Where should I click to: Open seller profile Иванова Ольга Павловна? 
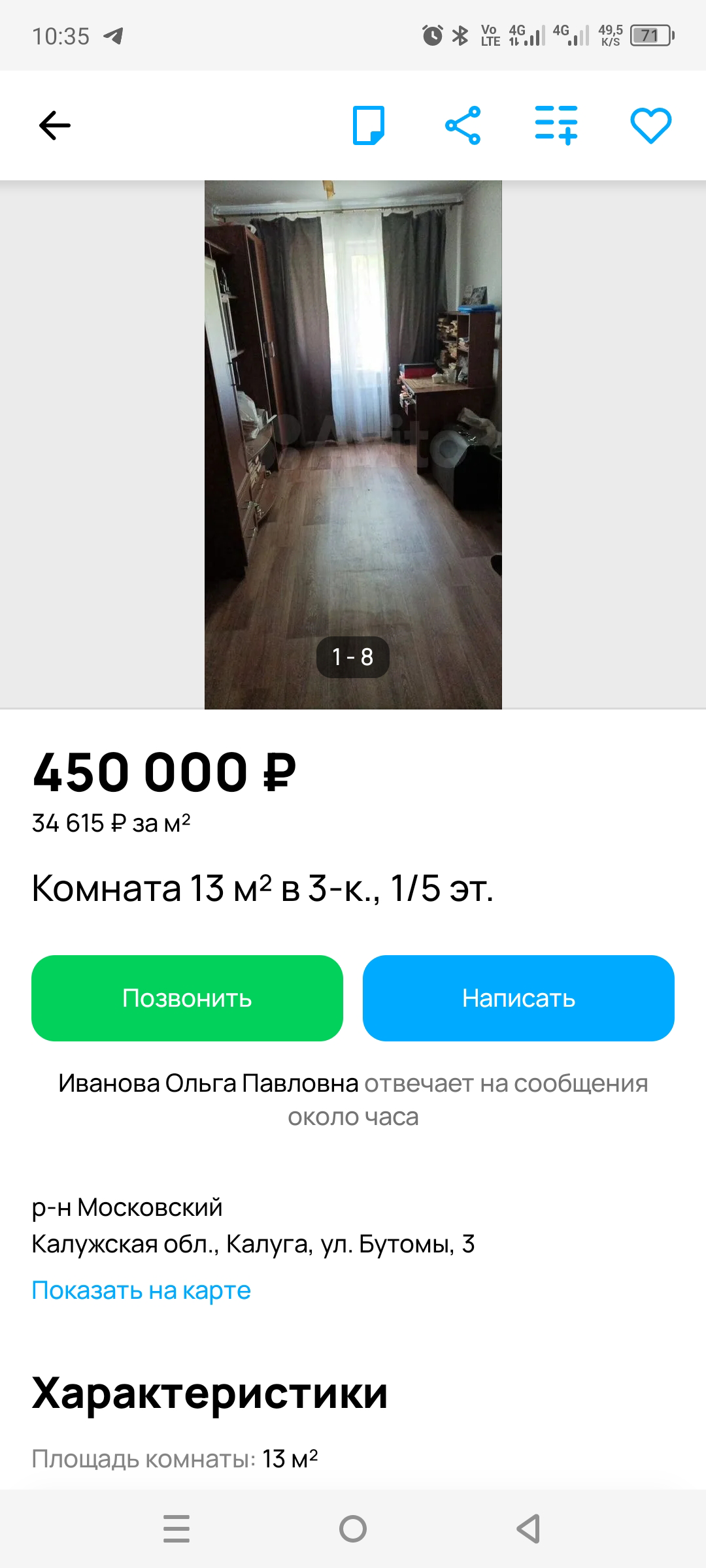[x=209, y=1083]
